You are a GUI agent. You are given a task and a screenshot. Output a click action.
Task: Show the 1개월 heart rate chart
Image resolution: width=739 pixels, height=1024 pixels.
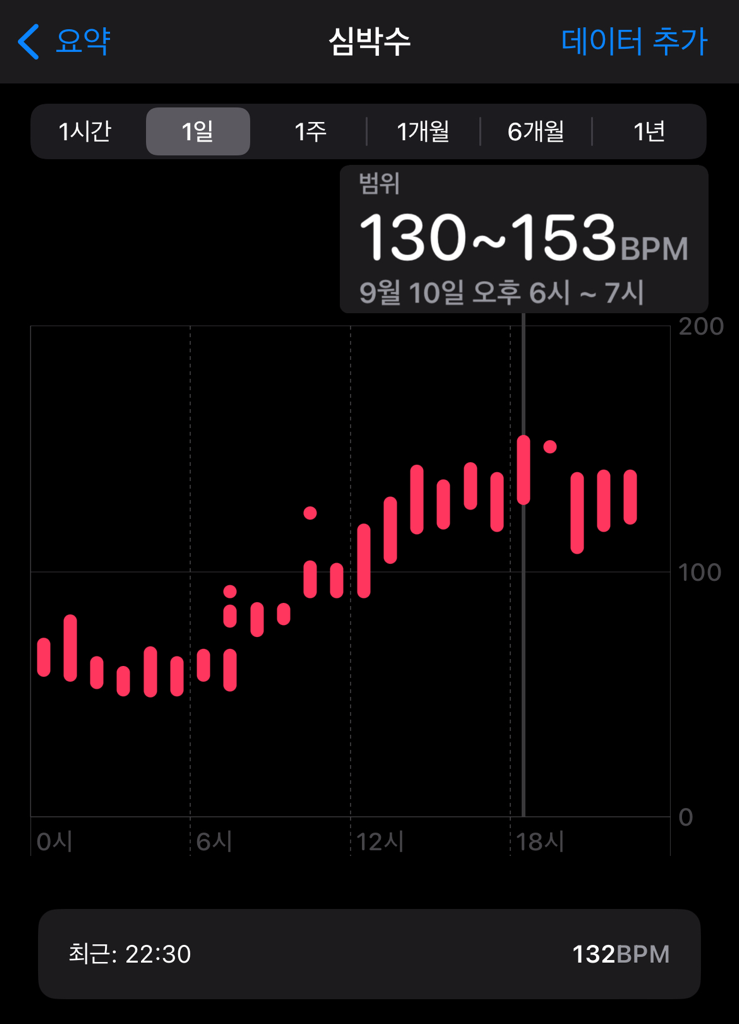[x=423, y=131]
